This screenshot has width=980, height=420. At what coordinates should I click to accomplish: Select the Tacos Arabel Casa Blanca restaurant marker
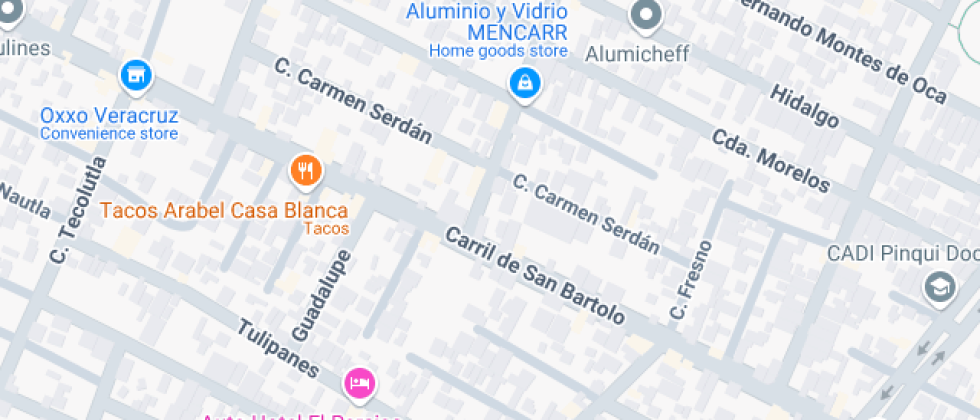306,171
